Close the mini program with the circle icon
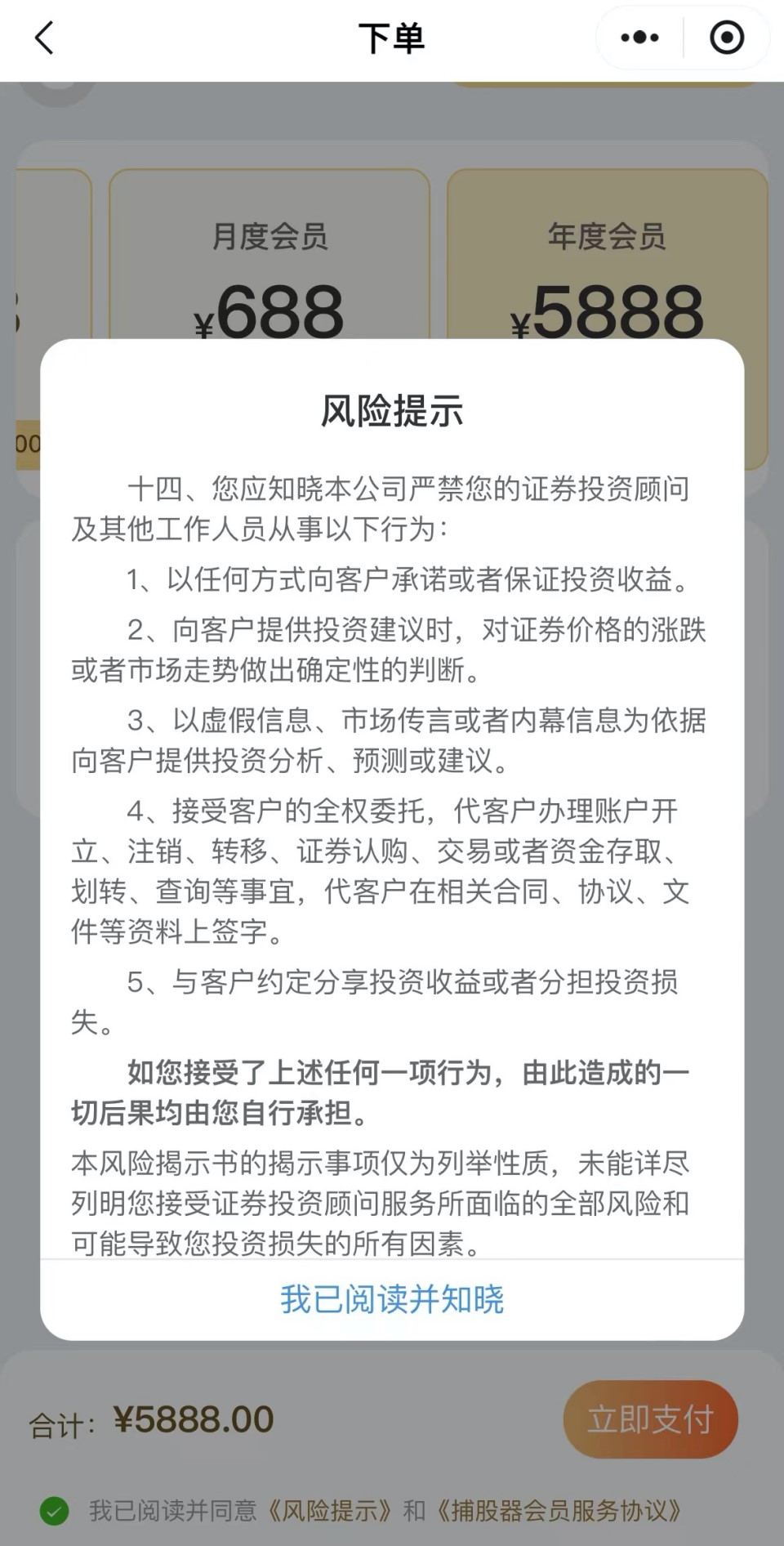This screenshot has width=784, height=1546. [726, 38]
